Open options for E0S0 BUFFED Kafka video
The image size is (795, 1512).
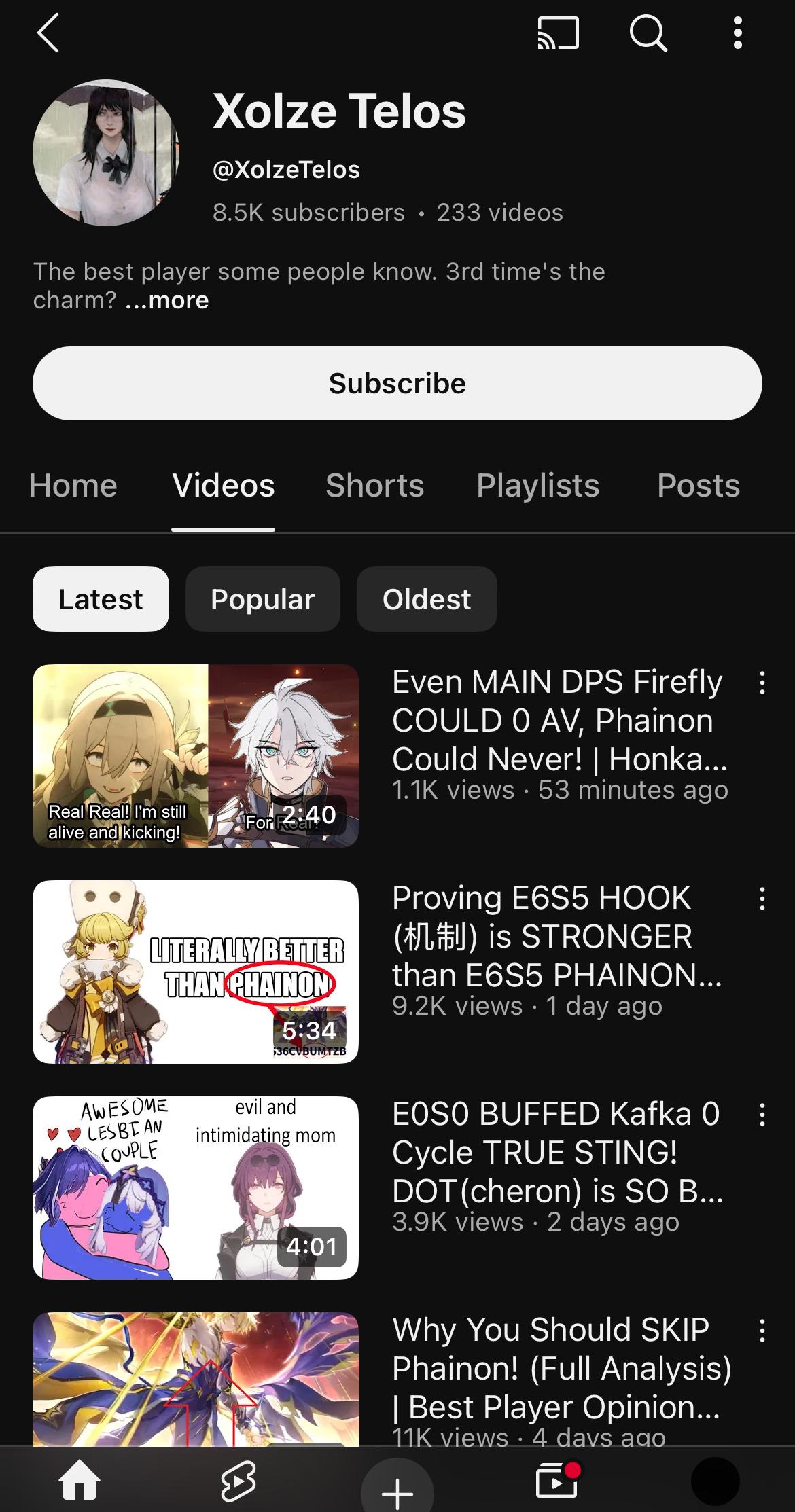762,1115
